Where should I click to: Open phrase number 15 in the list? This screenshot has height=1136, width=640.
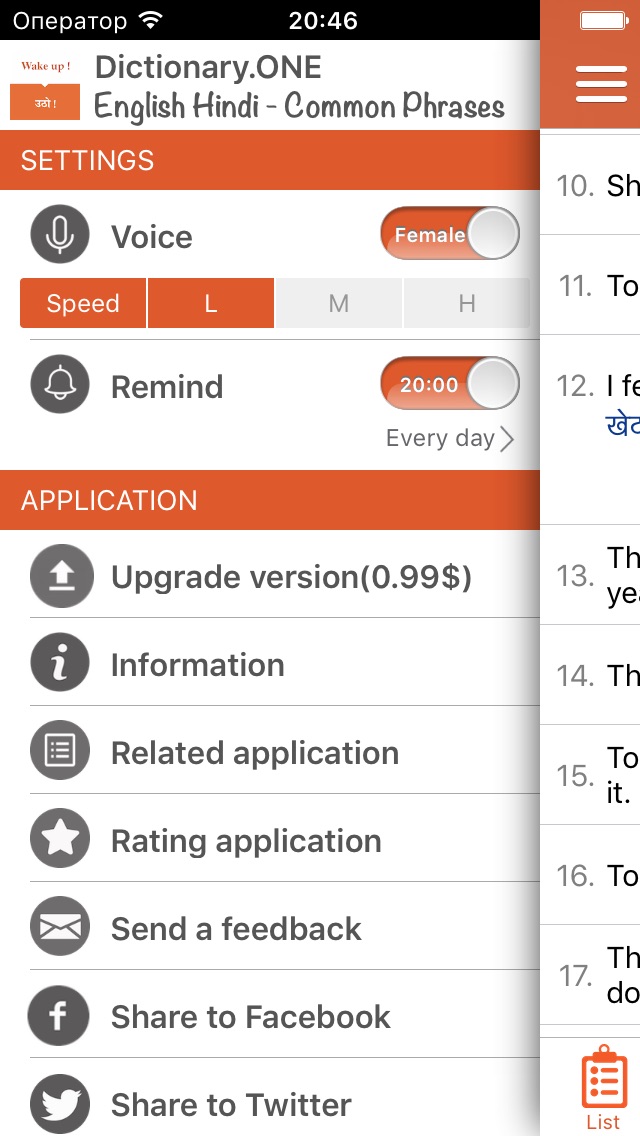point(590,774)
